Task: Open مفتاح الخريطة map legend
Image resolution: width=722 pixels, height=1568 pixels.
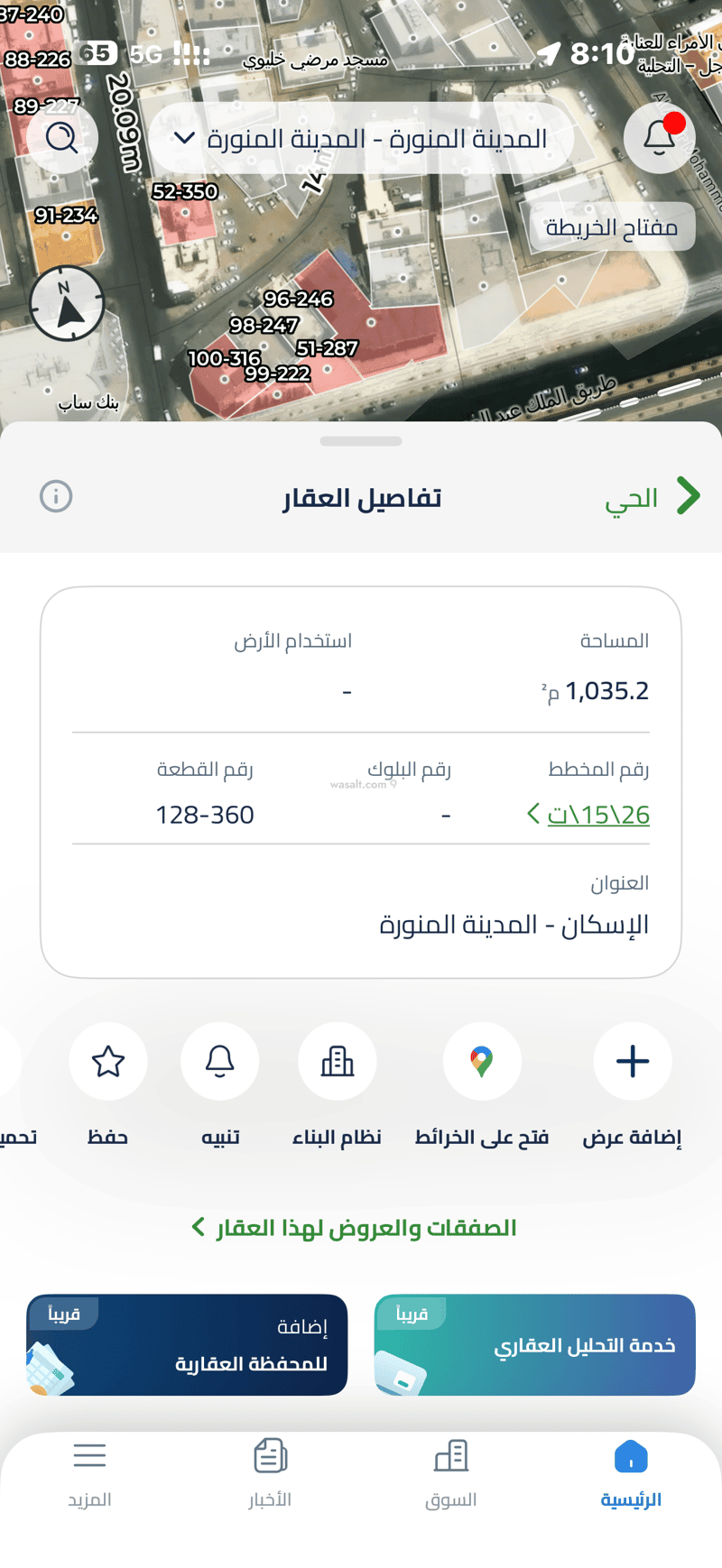Action: pos(611,226)
